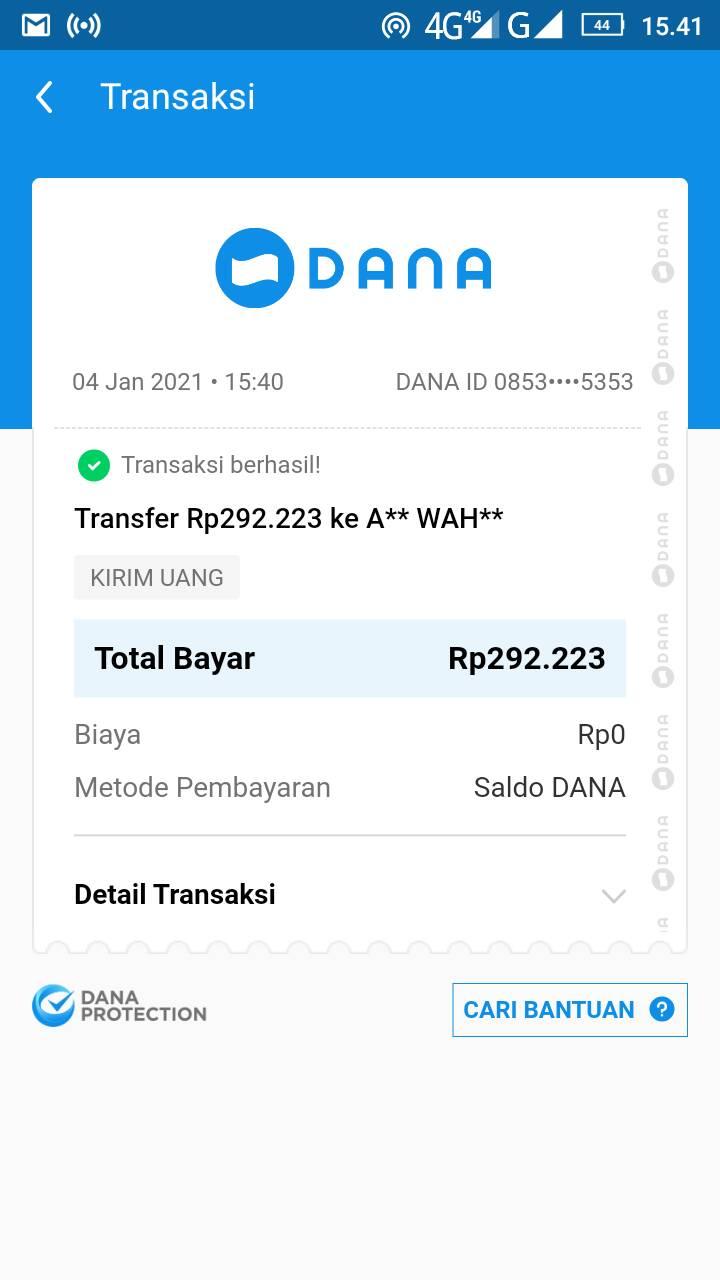
Task: Go back from the Transaksi screen
Action: 44,97
